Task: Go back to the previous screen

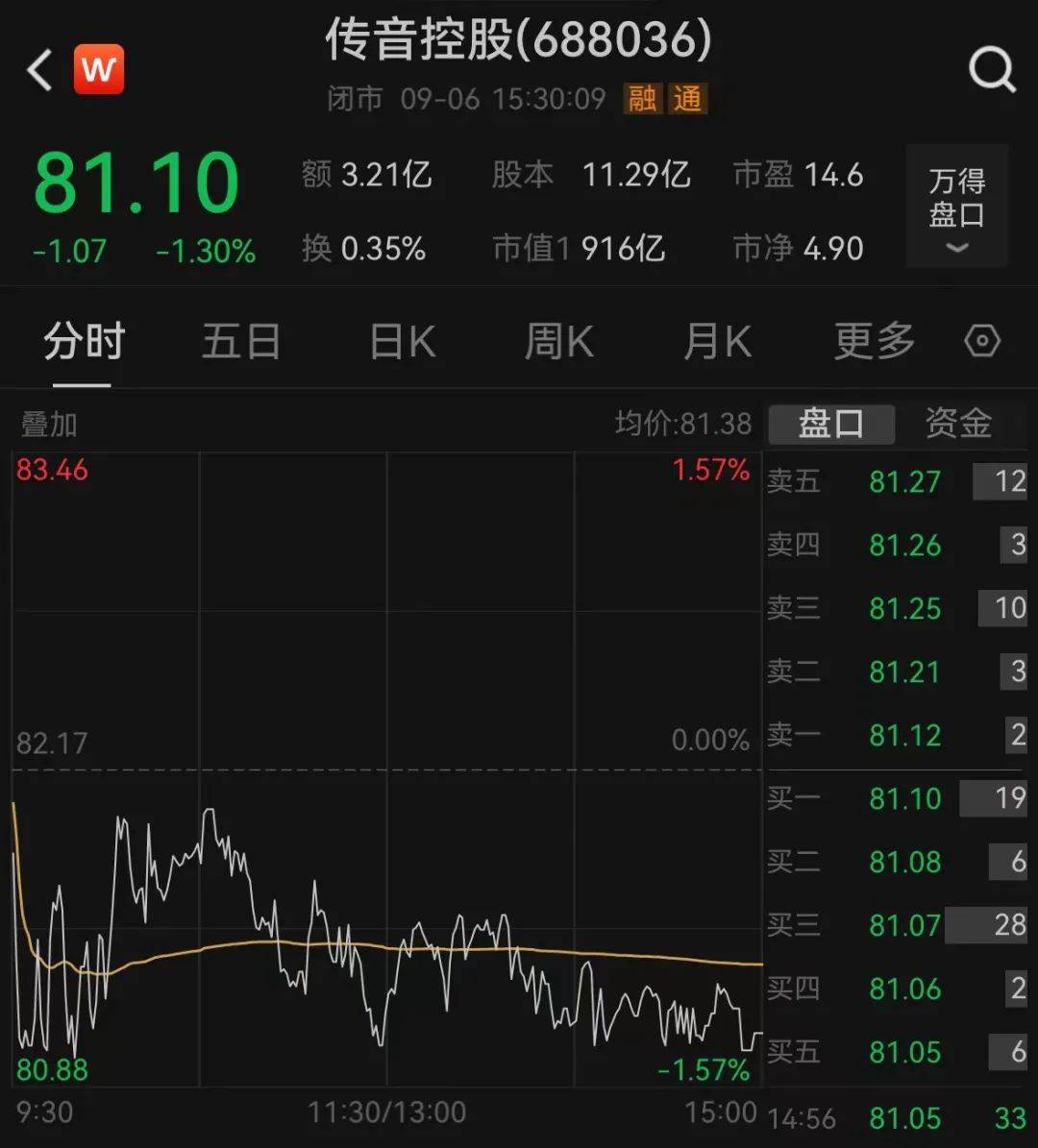Action: [x=39, y=71]
